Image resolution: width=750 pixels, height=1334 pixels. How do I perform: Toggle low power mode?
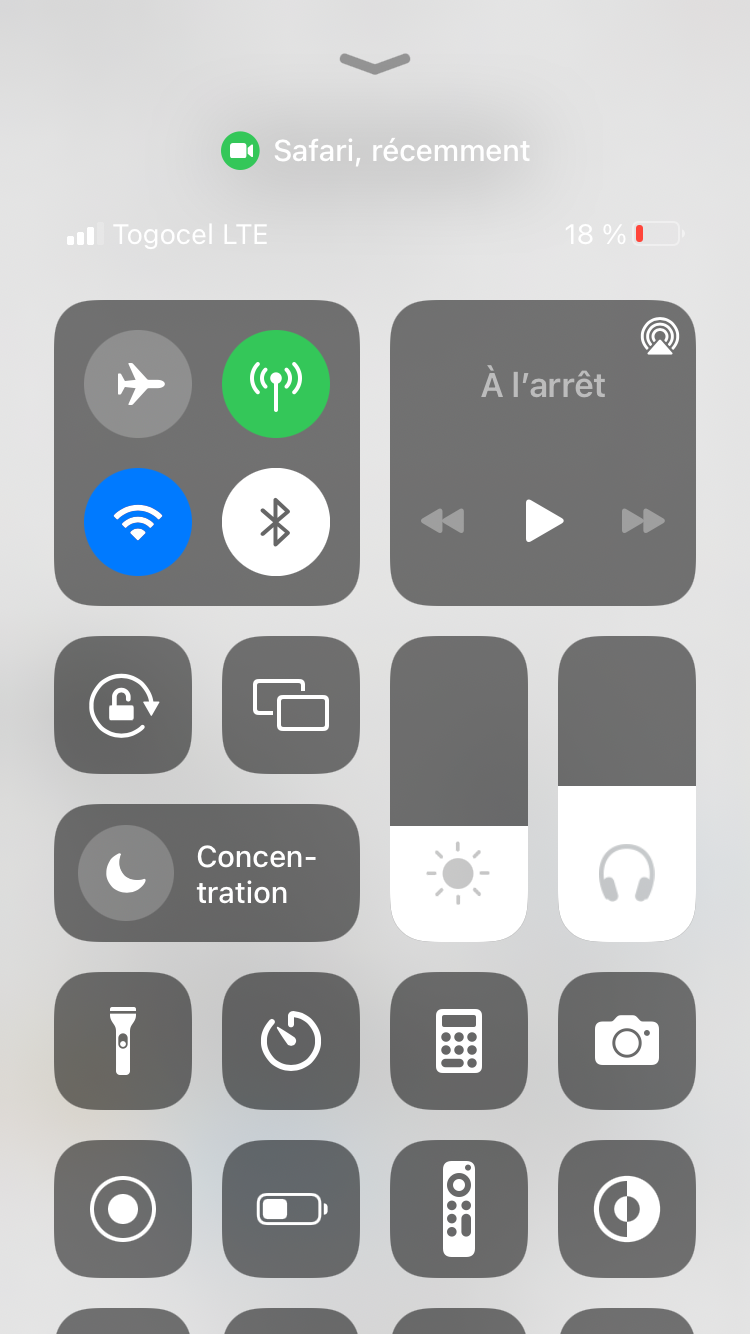point(291,1209)
